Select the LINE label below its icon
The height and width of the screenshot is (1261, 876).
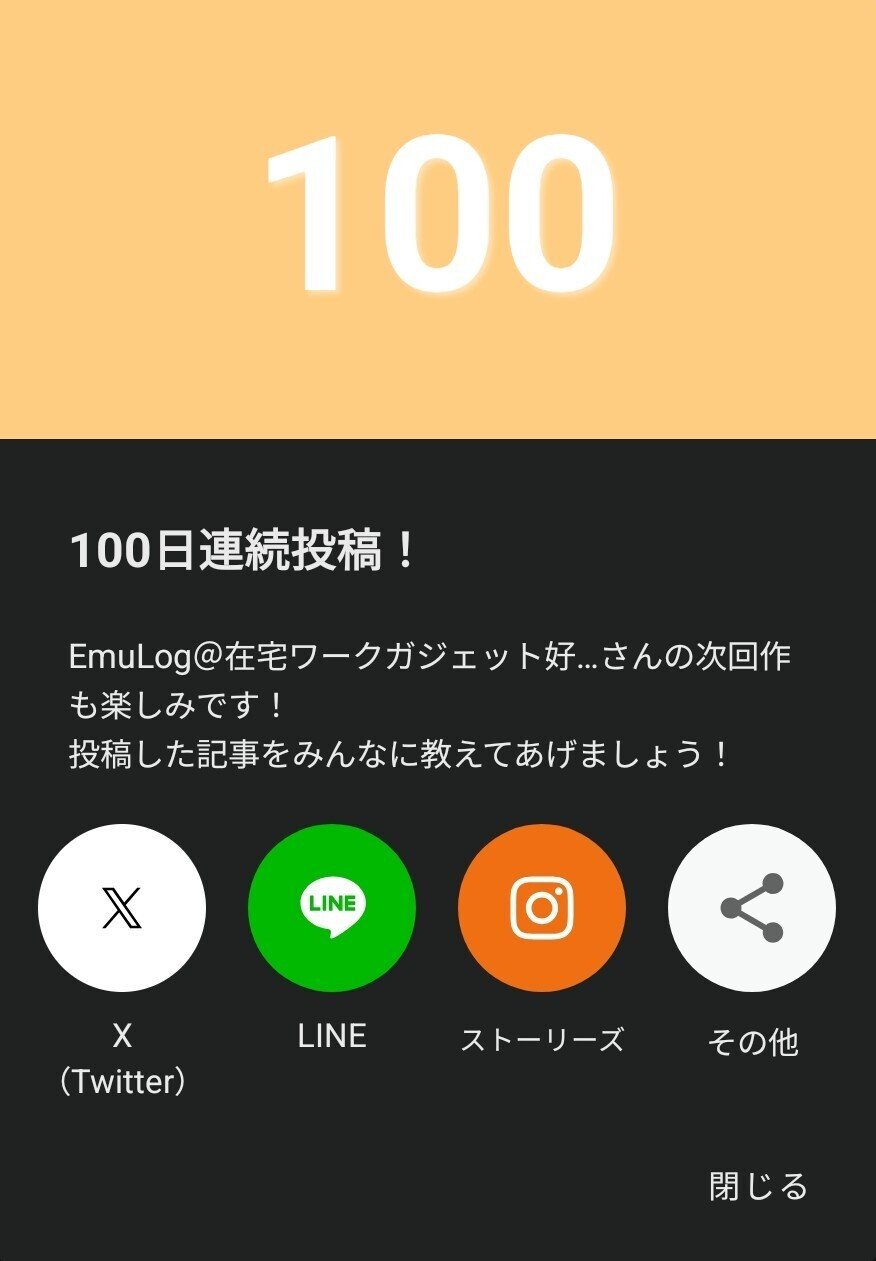pyautogui.click(x=332, y=1037)
